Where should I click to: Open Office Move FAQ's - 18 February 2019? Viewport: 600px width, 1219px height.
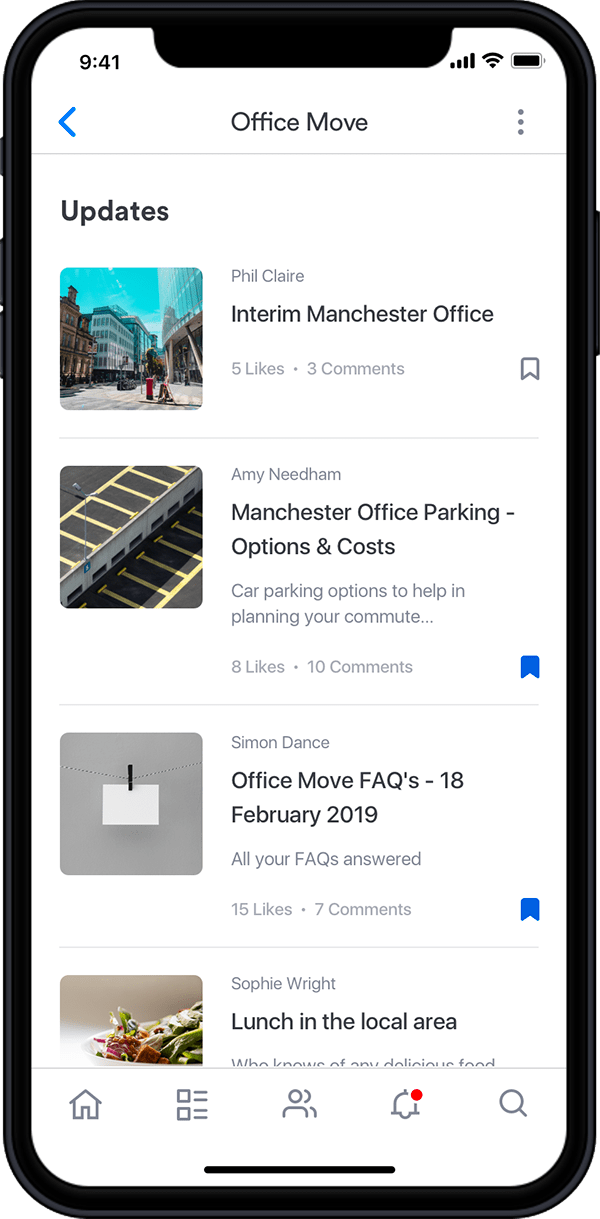pos(347,797)
